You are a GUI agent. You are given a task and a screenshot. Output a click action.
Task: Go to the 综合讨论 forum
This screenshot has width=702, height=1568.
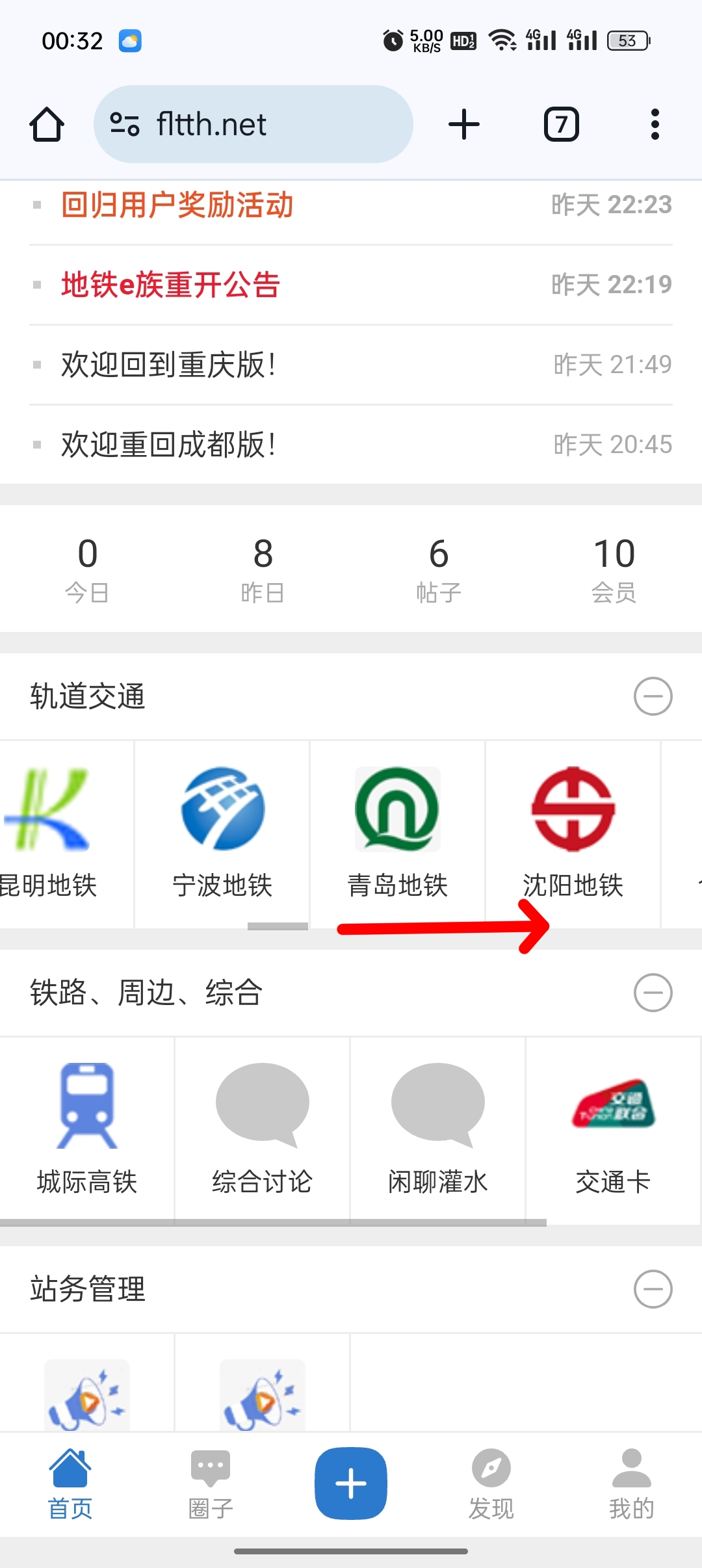point(263,1129)
